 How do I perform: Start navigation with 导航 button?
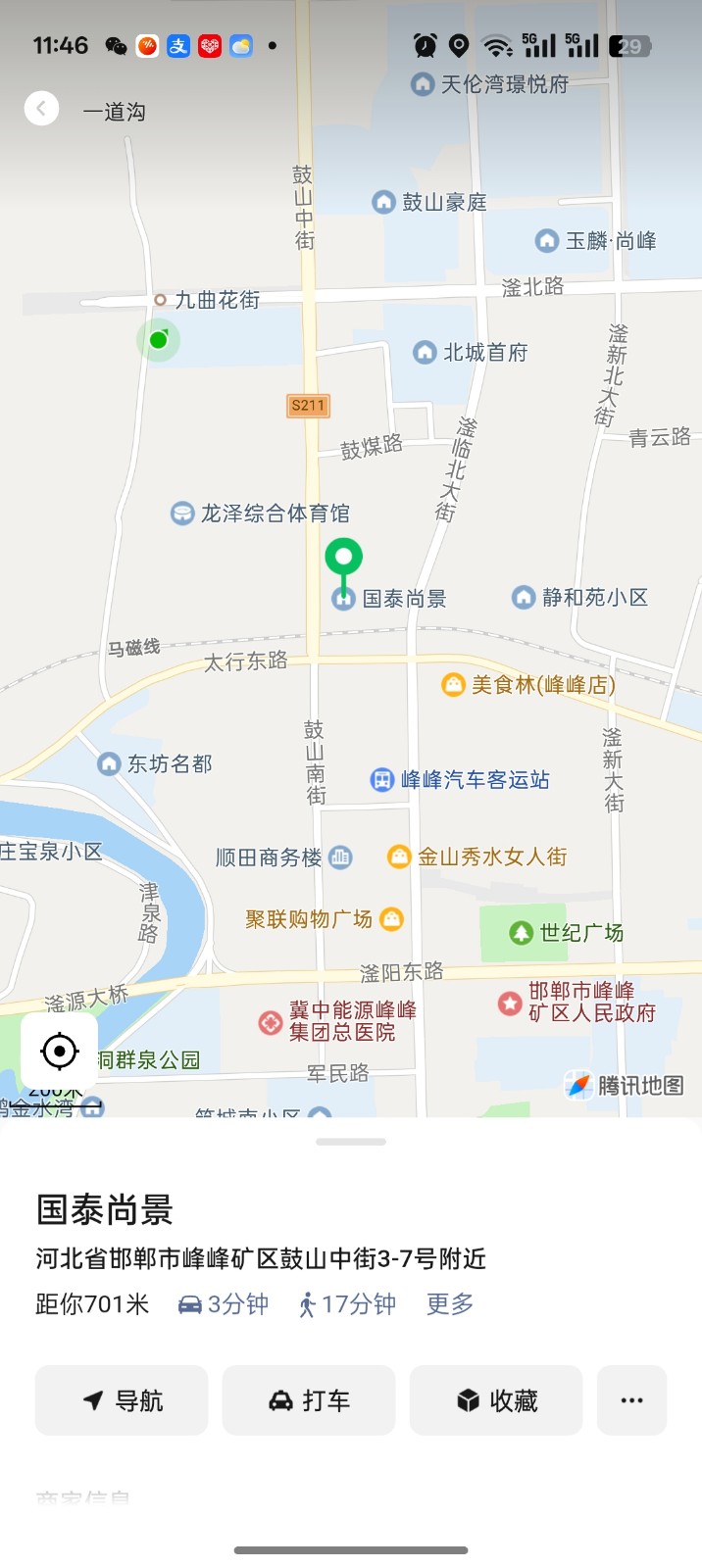click(x=122, y=1400)
